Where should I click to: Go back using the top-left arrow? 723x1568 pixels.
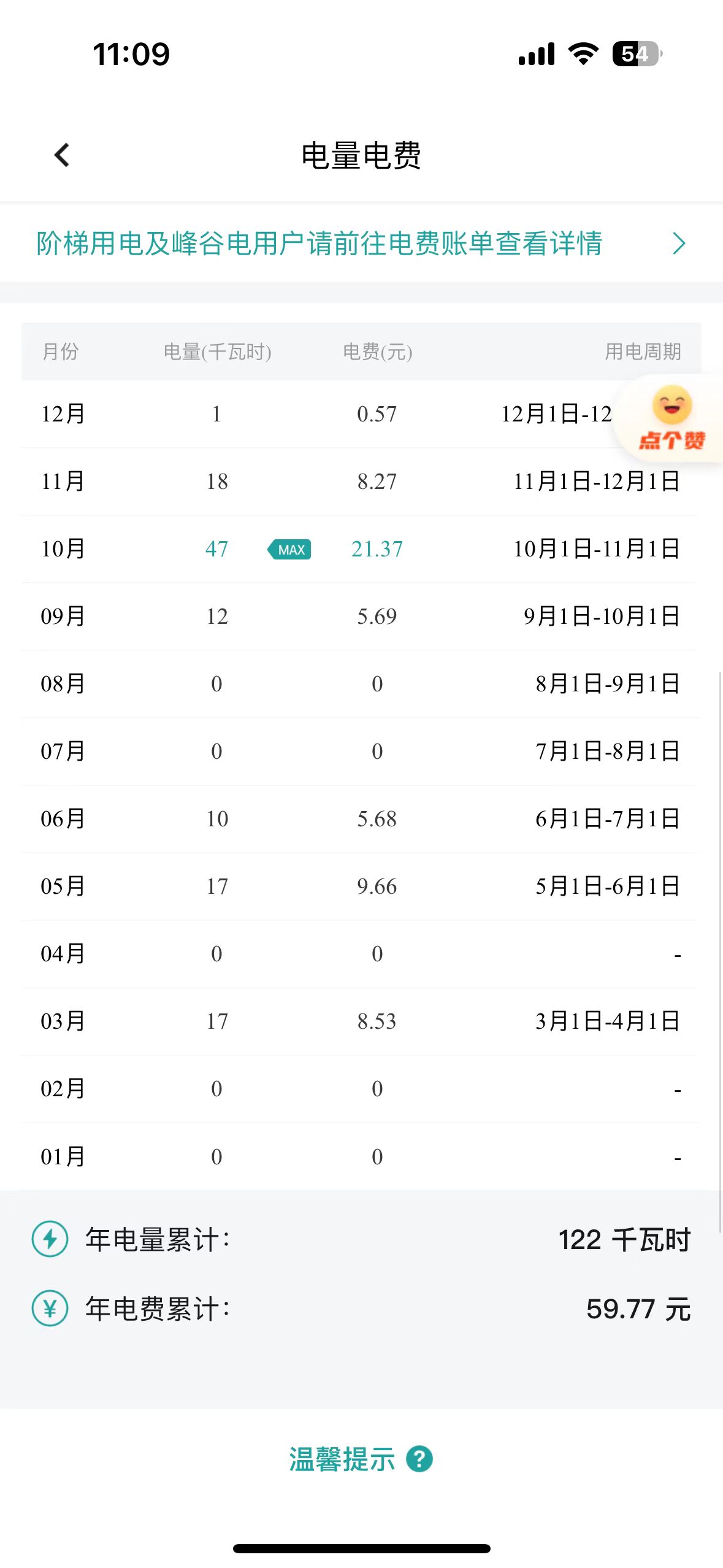pos(62,155)
